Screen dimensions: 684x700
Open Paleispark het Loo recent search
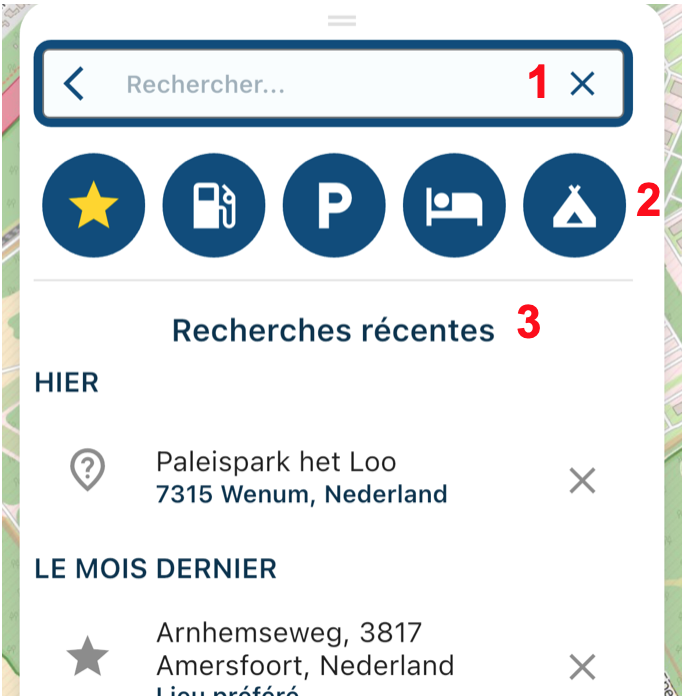[x=300, y=477]
